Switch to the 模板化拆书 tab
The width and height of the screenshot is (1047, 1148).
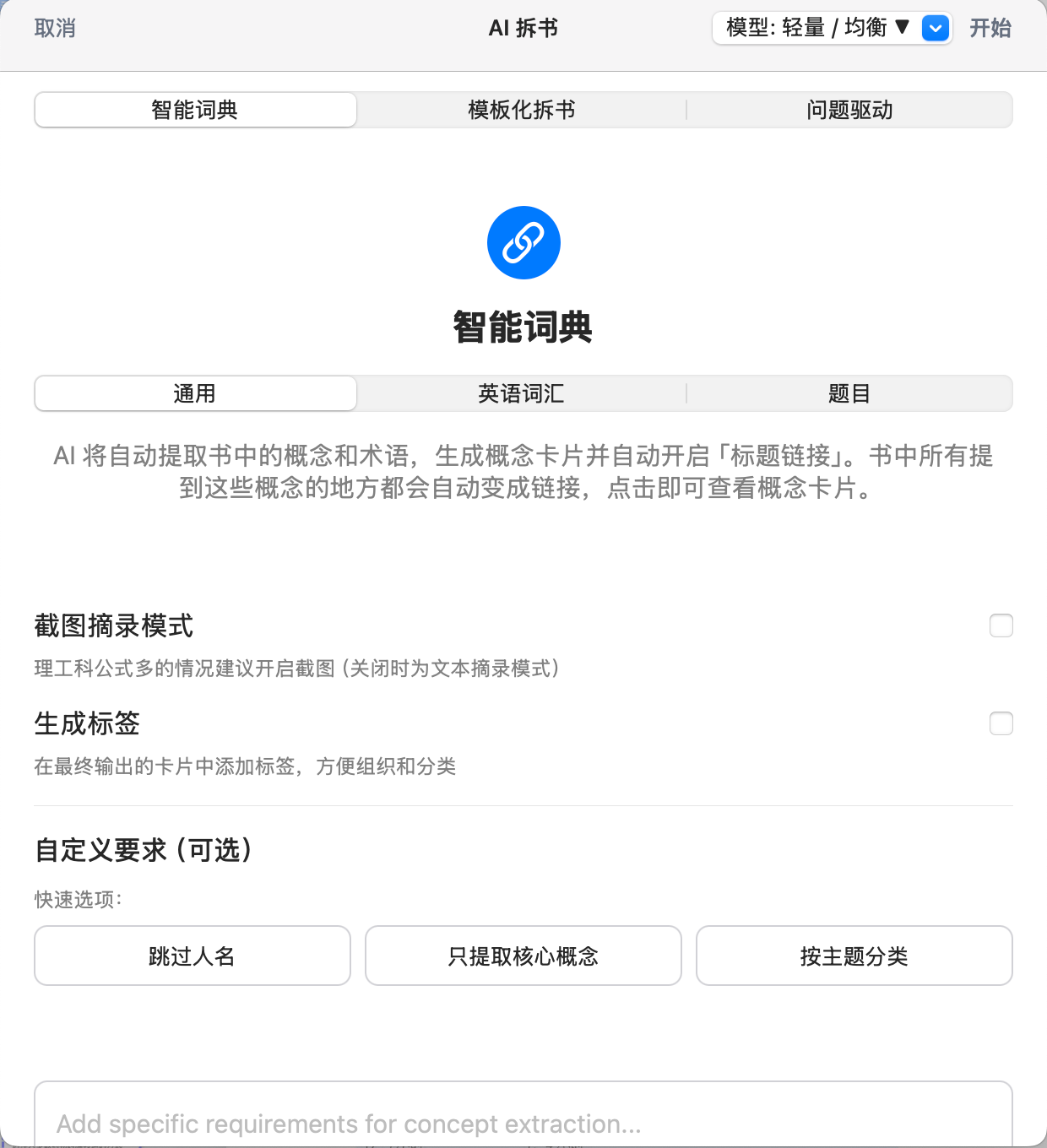(x=522, y=110)
